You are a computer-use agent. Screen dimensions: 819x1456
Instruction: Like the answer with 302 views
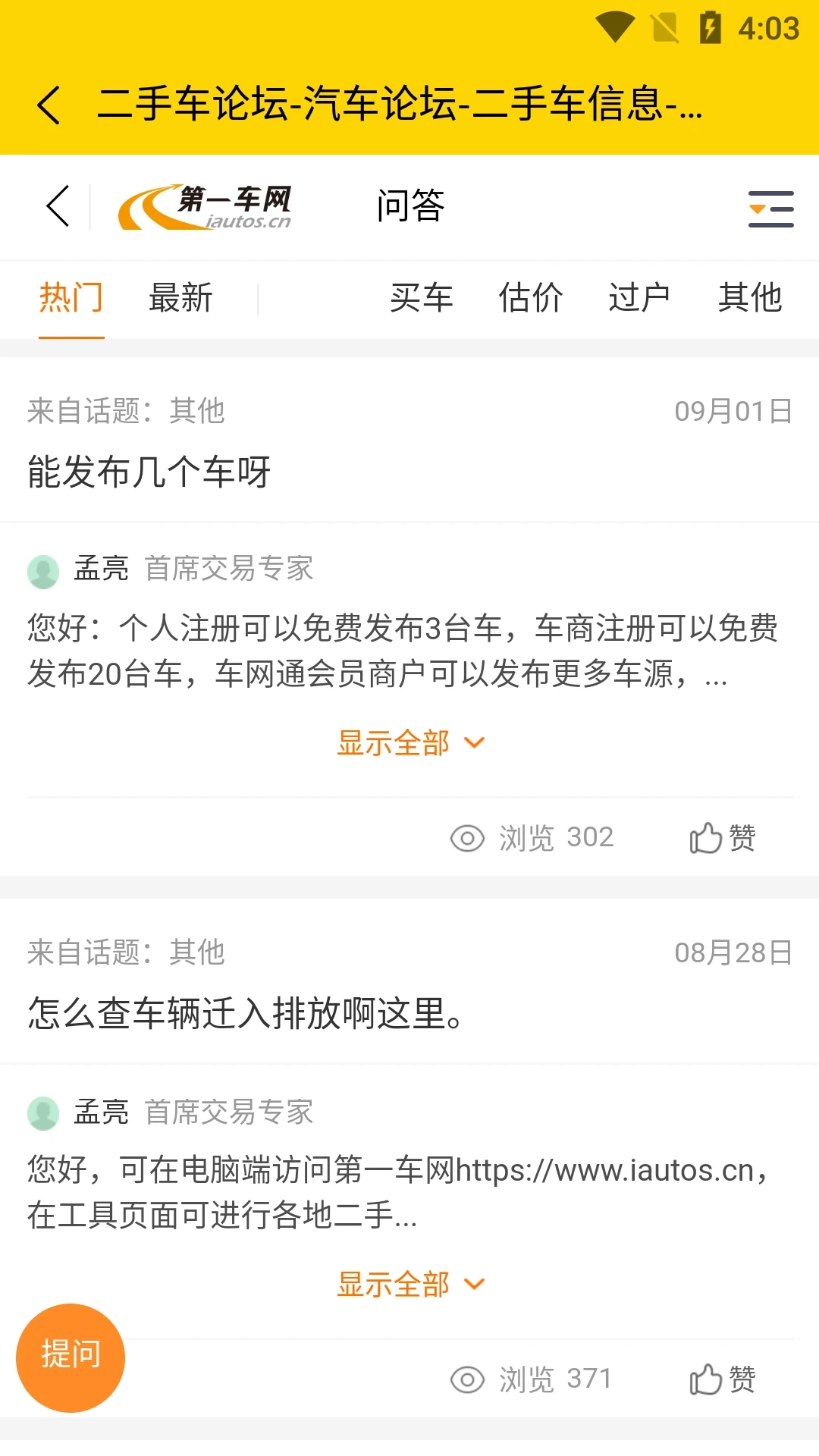tap(722, 838)
